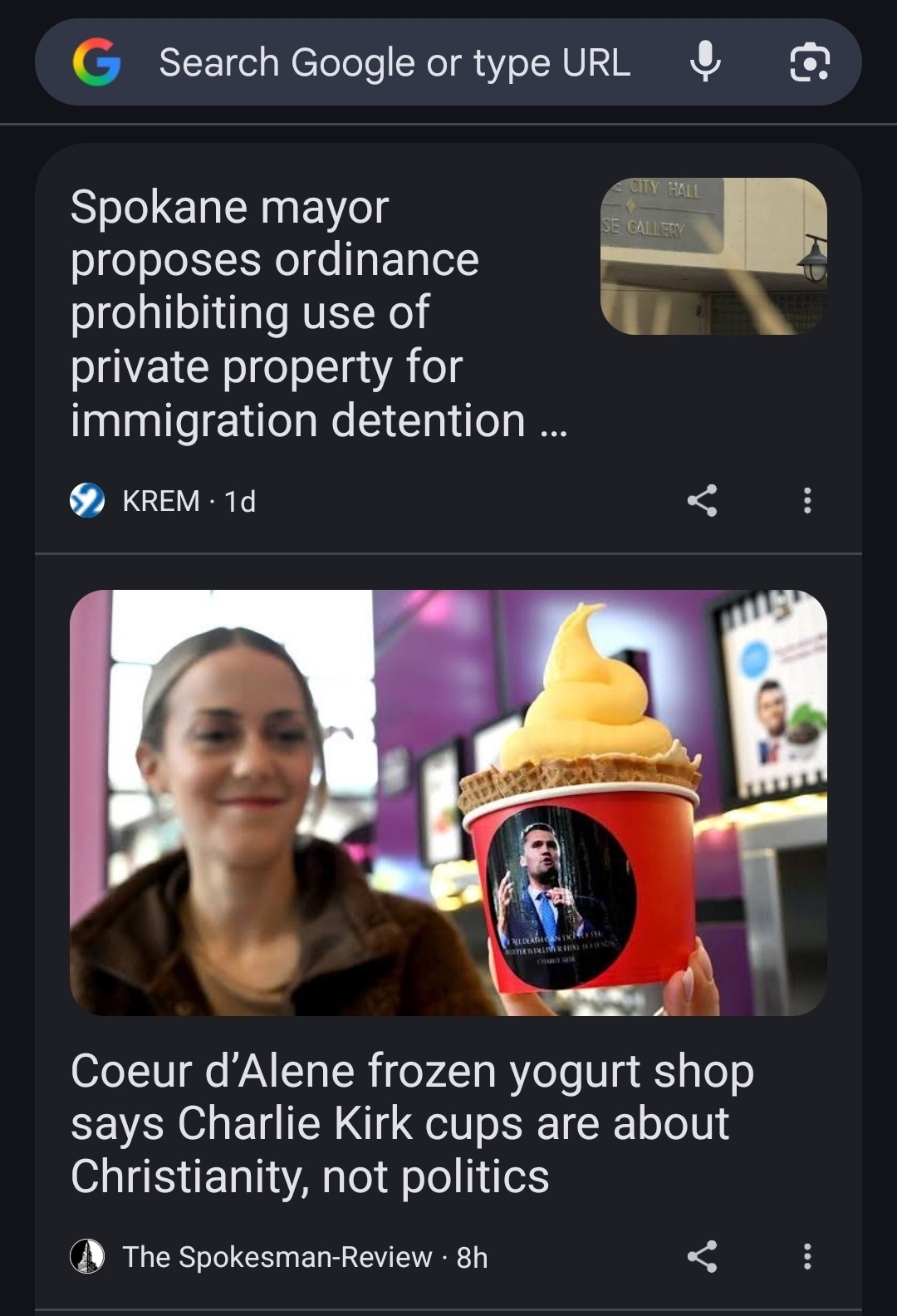The width and height of the screenshot is (897, 1316).
Task: Open the Coeur d'Alene frozen yogurt article
Action: click(x=412, y=1123)
